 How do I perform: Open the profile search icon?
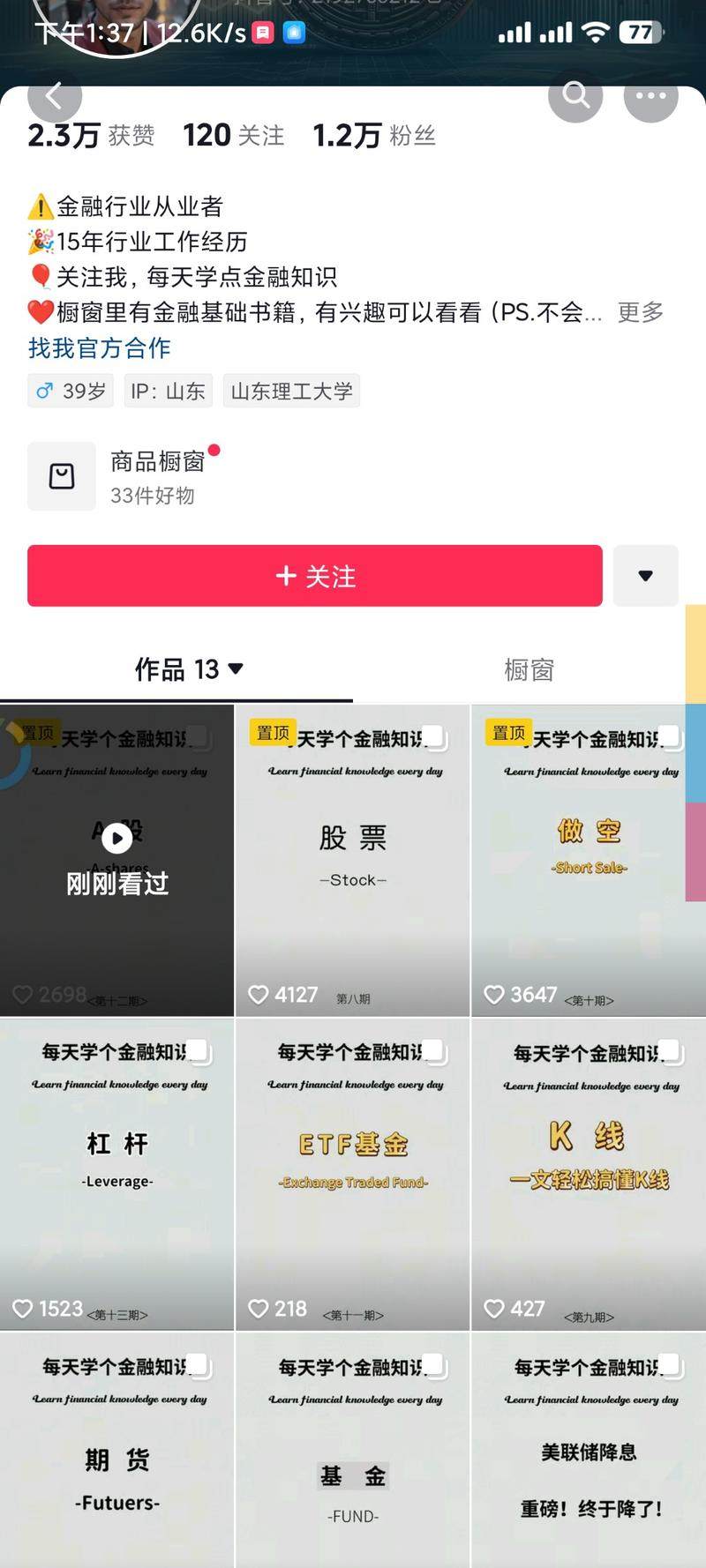click(x=575, y=95)
